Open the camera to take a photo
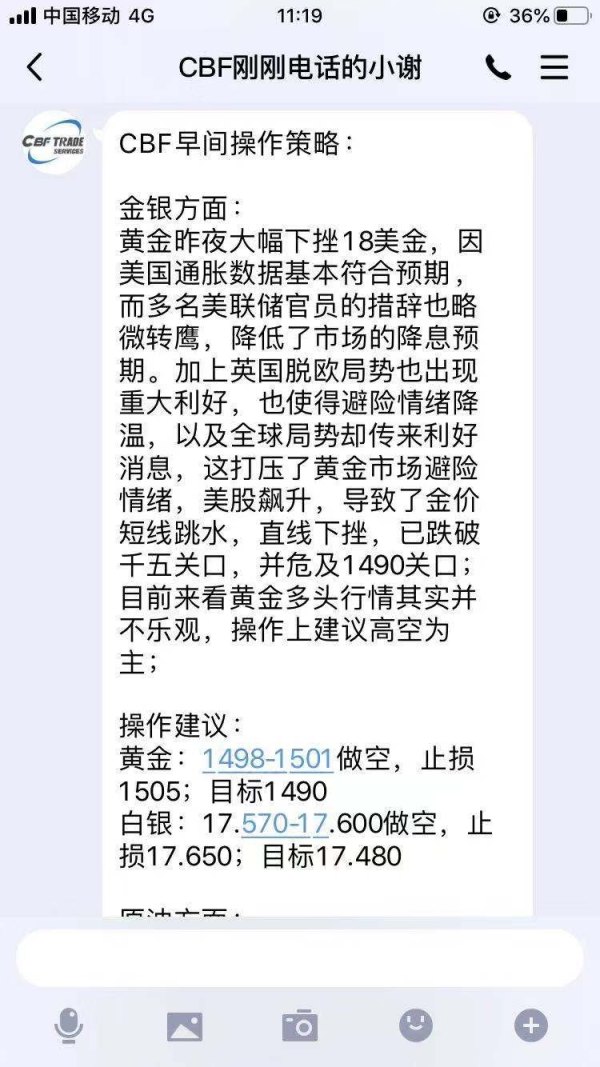 pyautogui.click(x=299, y=1025)
